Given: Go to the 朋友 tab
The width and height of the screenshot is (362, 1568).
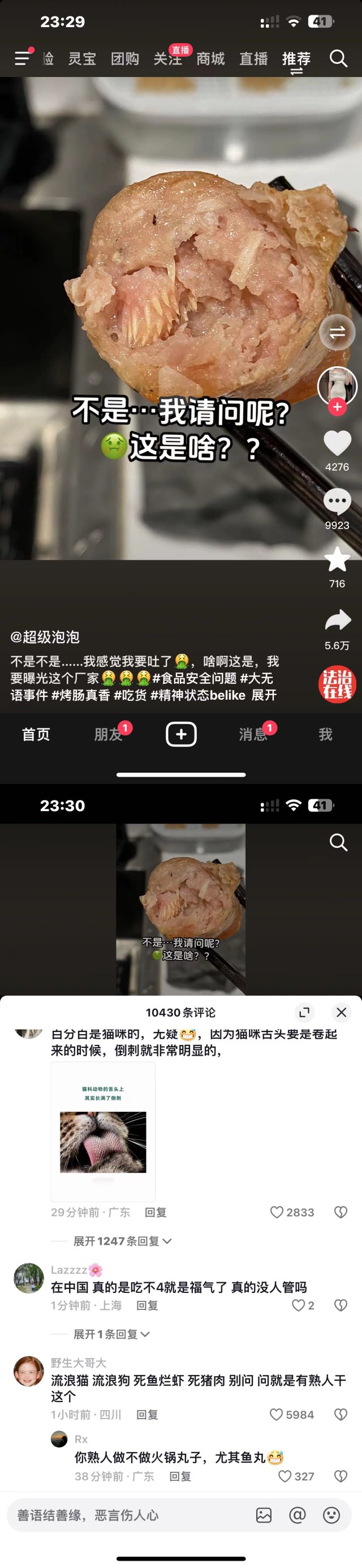Looking at the screenshot, I should point(108,735).
